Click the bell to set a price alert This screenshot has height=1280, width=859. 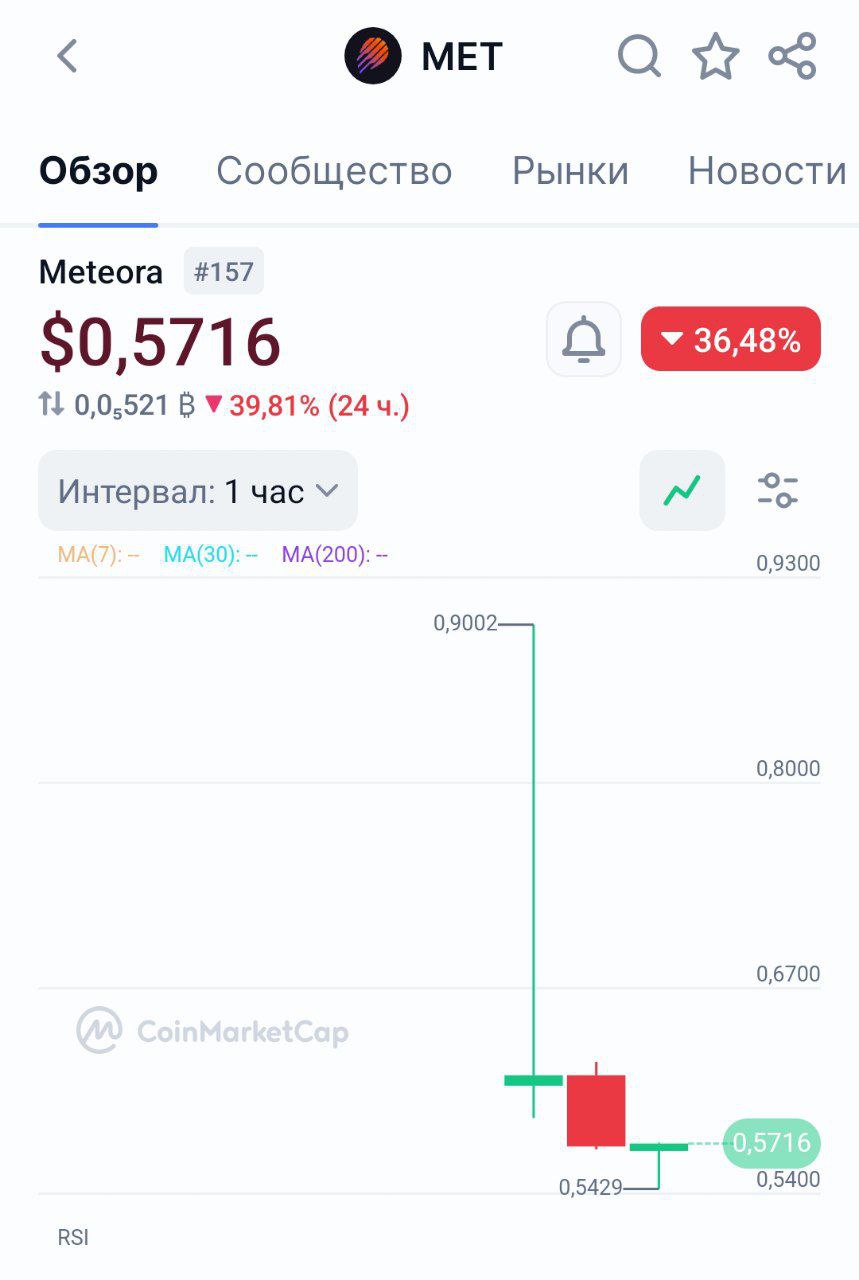pyautogui.click(x=583, y=341)
